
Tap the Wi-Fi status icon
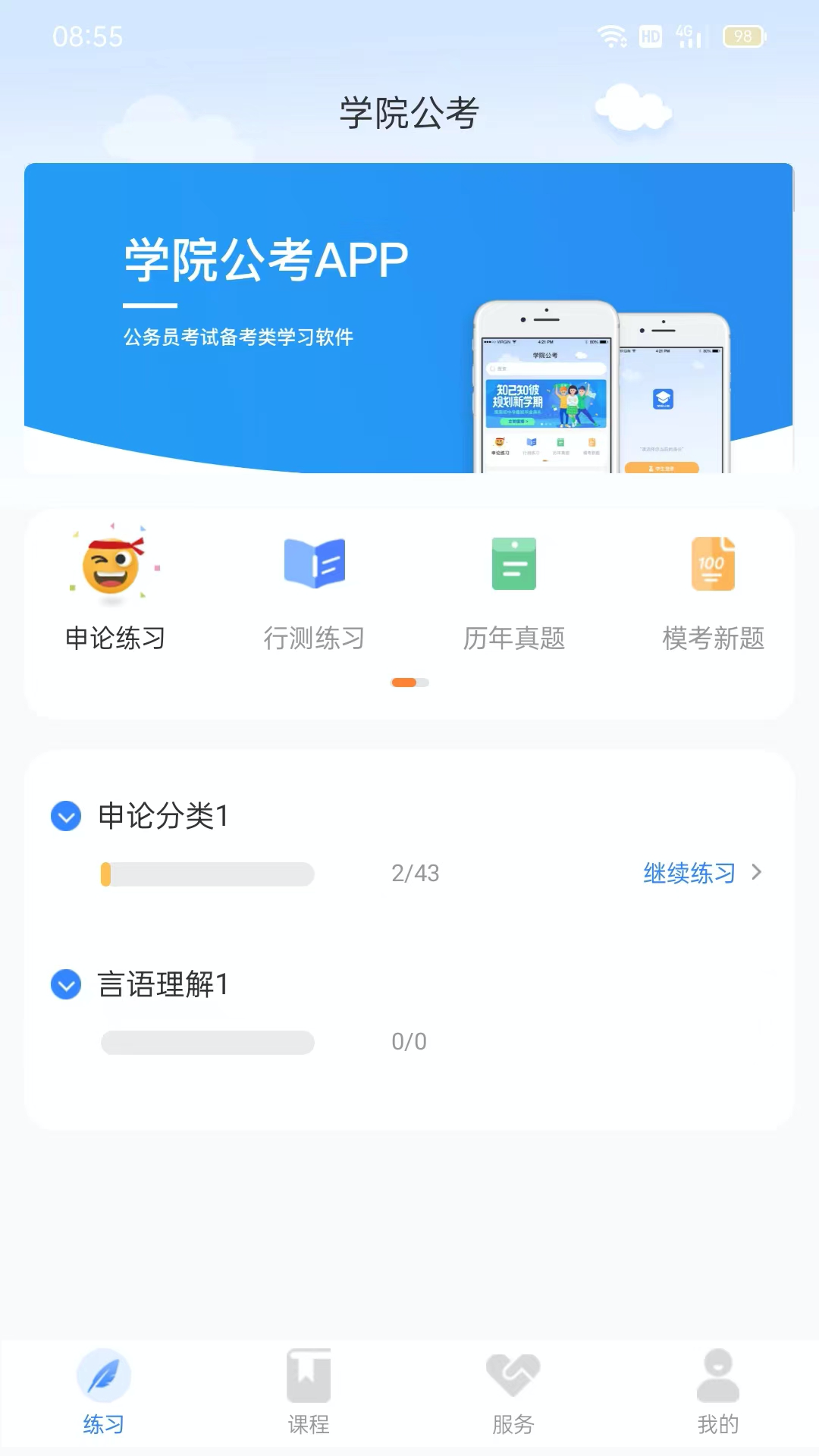611,34
